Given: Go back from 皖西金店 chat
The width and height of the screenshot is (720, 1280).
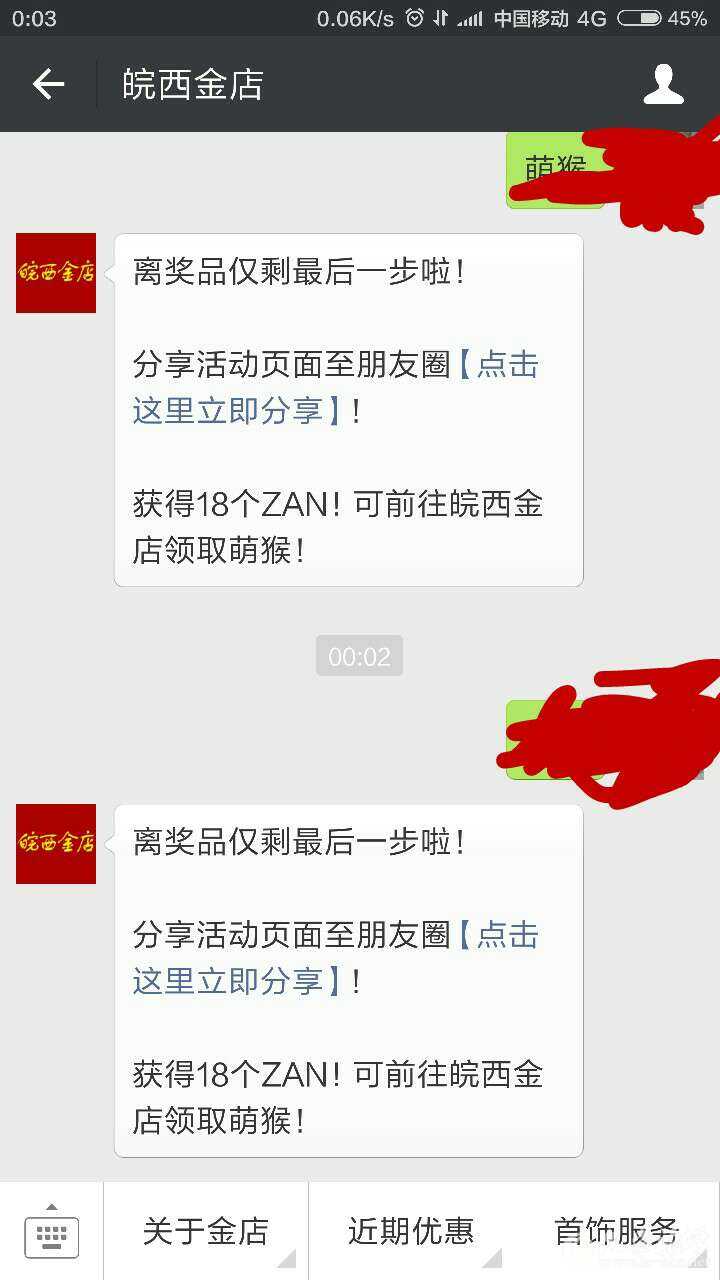Looking at the screenshot, I should click(48, 84).
